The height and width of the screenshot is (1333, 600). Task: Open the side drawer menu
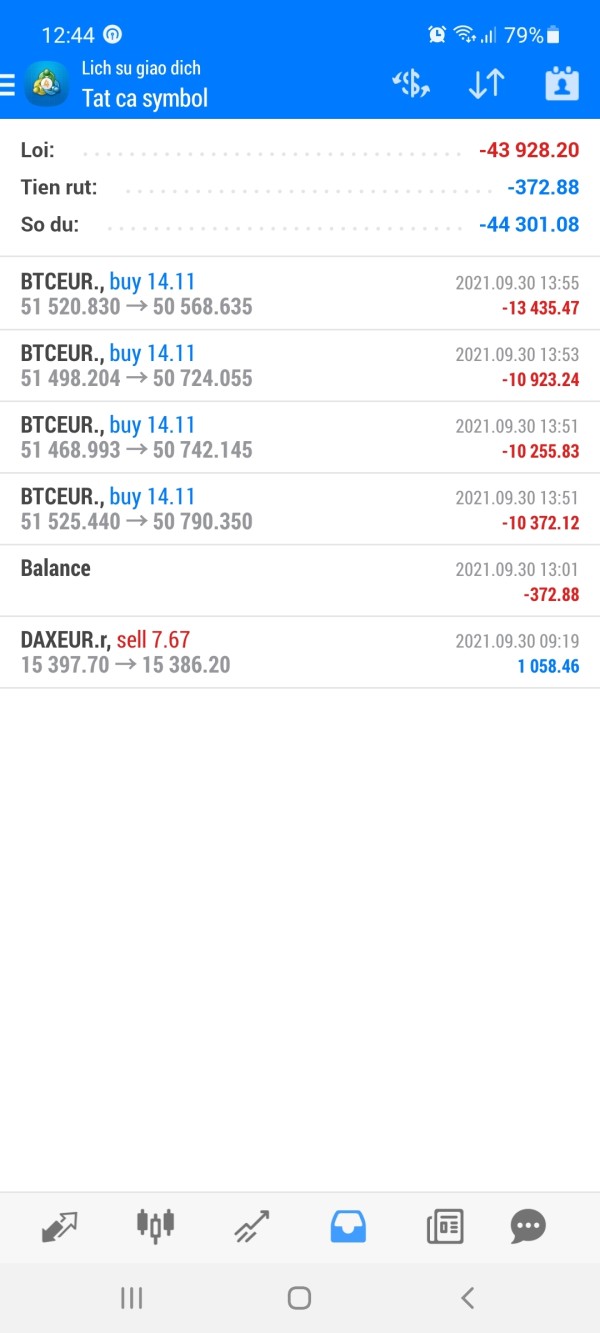click(x=8, y=84)
